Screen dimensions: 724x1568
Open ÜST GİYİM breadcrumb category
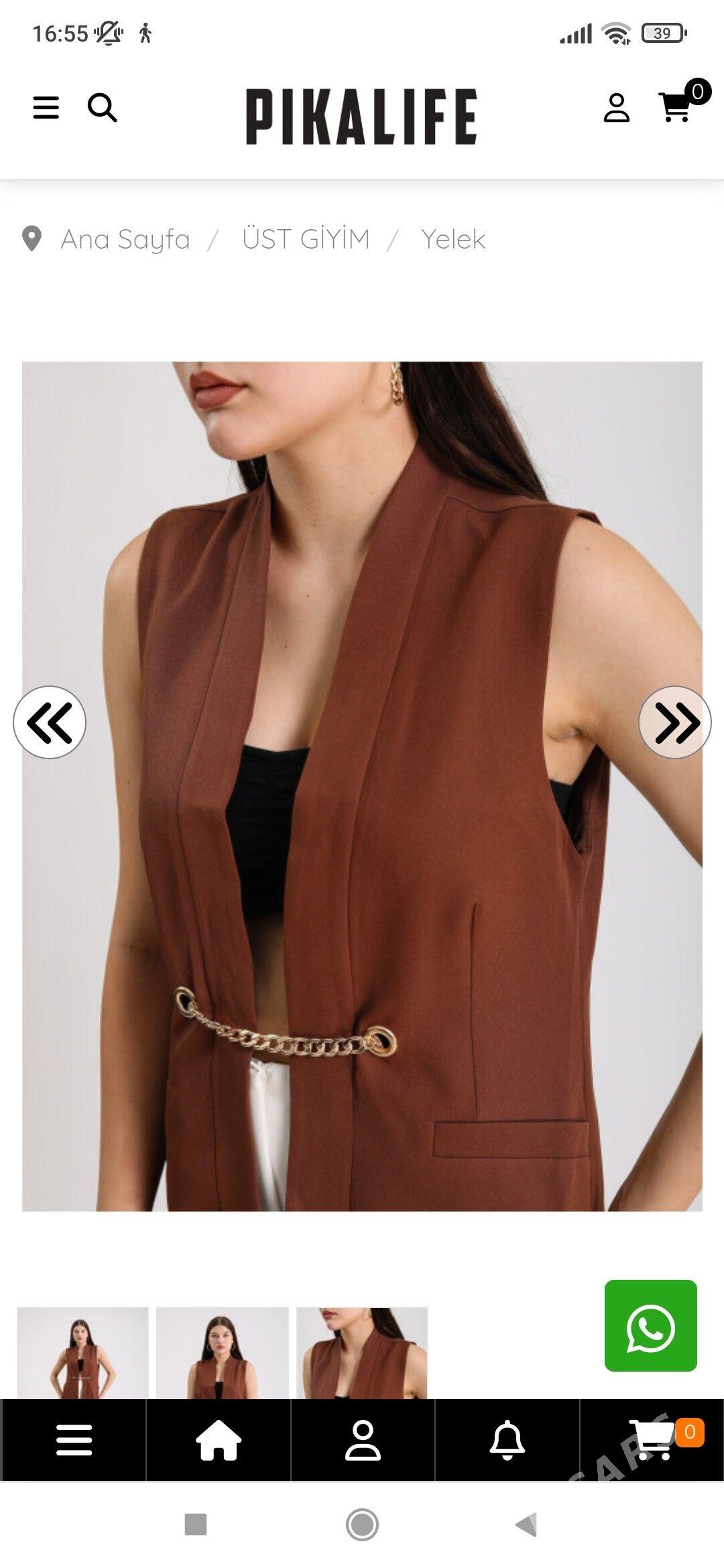pyautogui.click(x=306, y=239)
